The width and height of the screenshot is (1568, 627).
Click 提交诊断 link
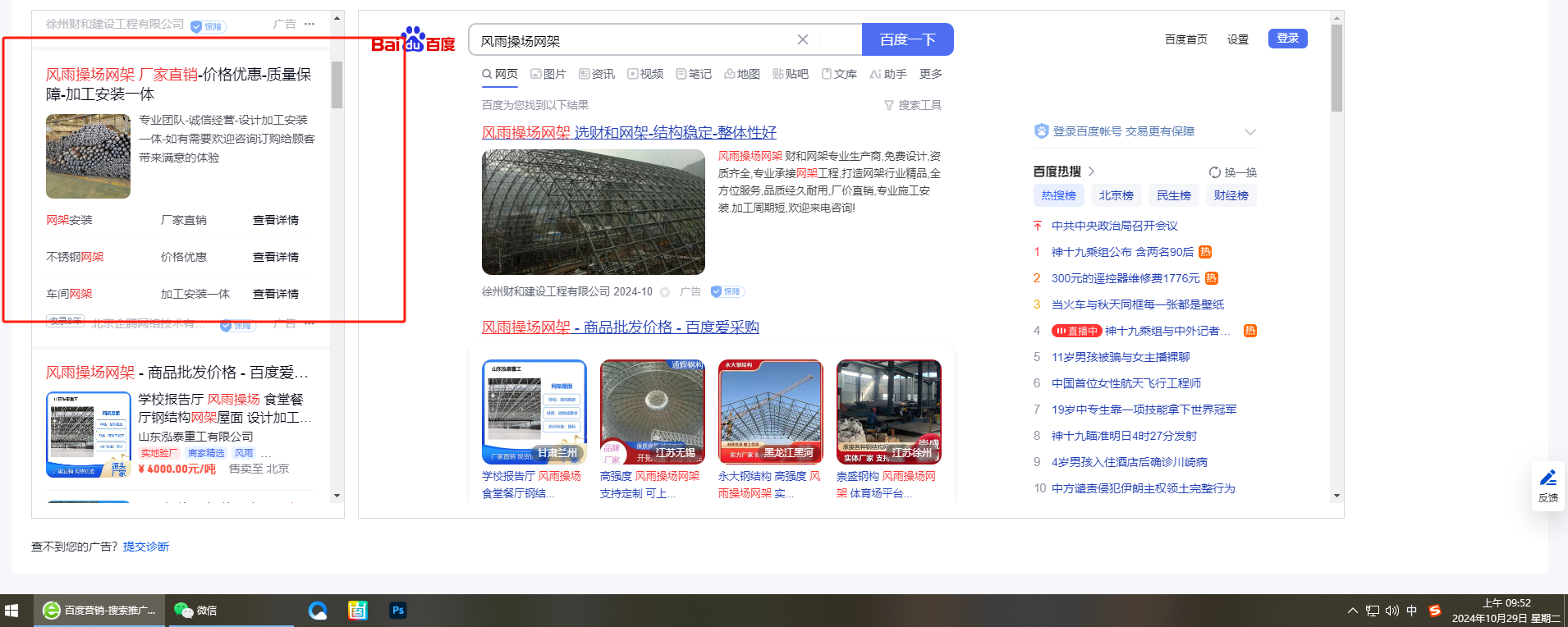point(146,547)
